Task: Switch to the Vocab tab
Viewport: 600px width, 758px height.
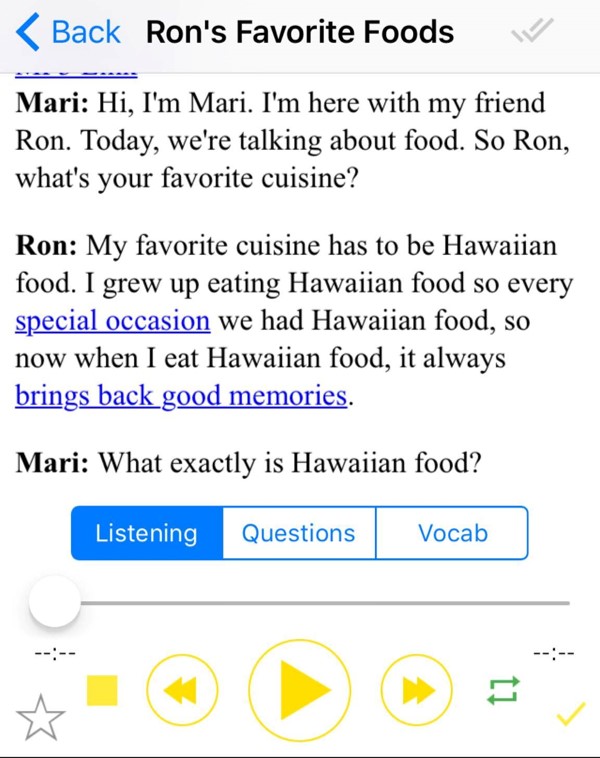Action: pyautogui.click(x=452, y=533)
